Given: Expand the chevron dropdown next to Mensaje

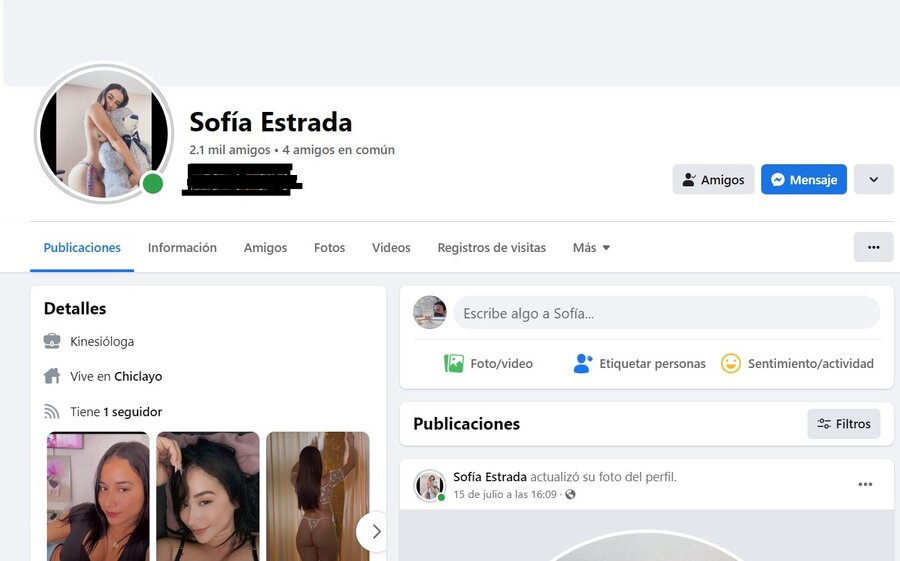Looking at the screenshot, I should tap(873, 180).
